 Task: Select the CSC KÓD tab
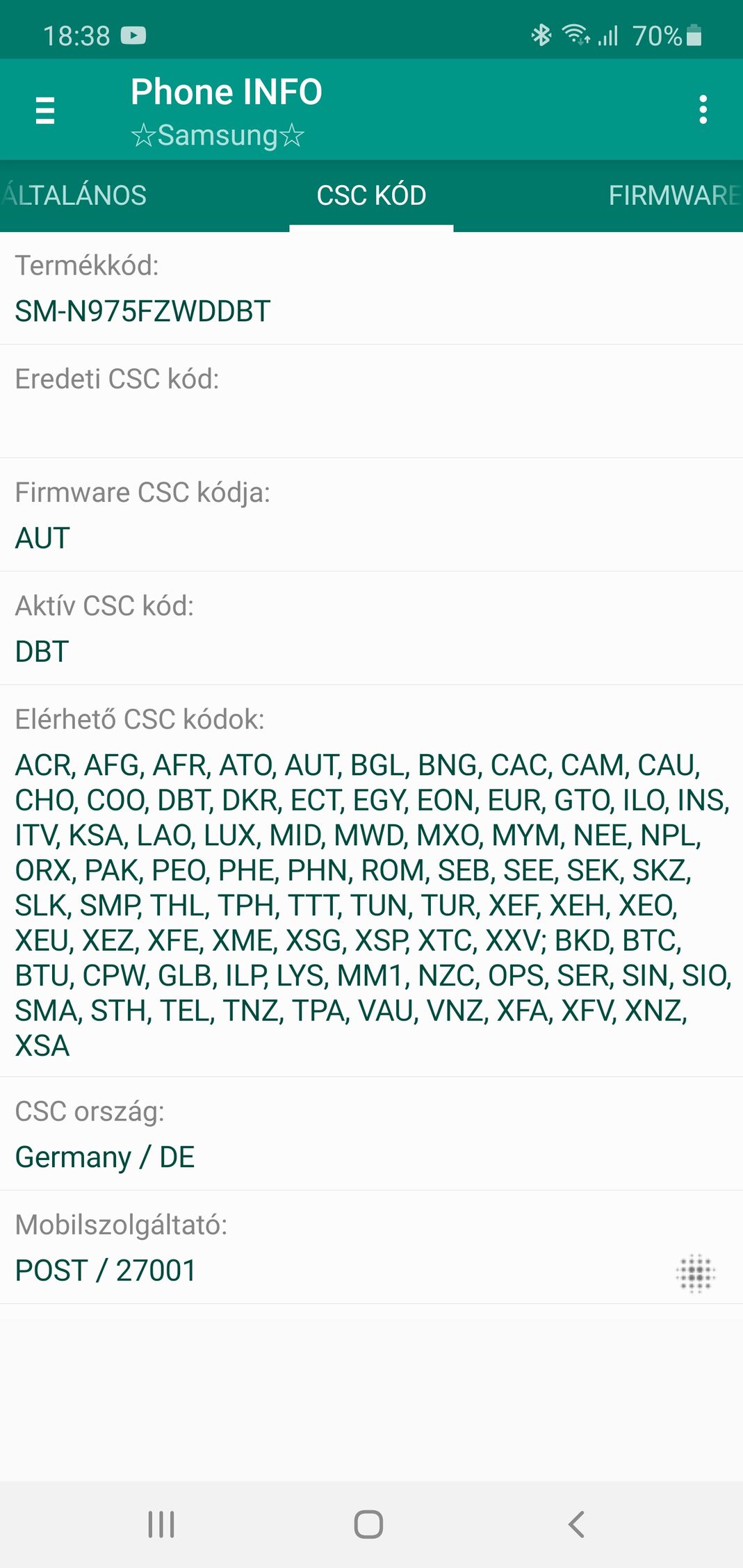371,195
